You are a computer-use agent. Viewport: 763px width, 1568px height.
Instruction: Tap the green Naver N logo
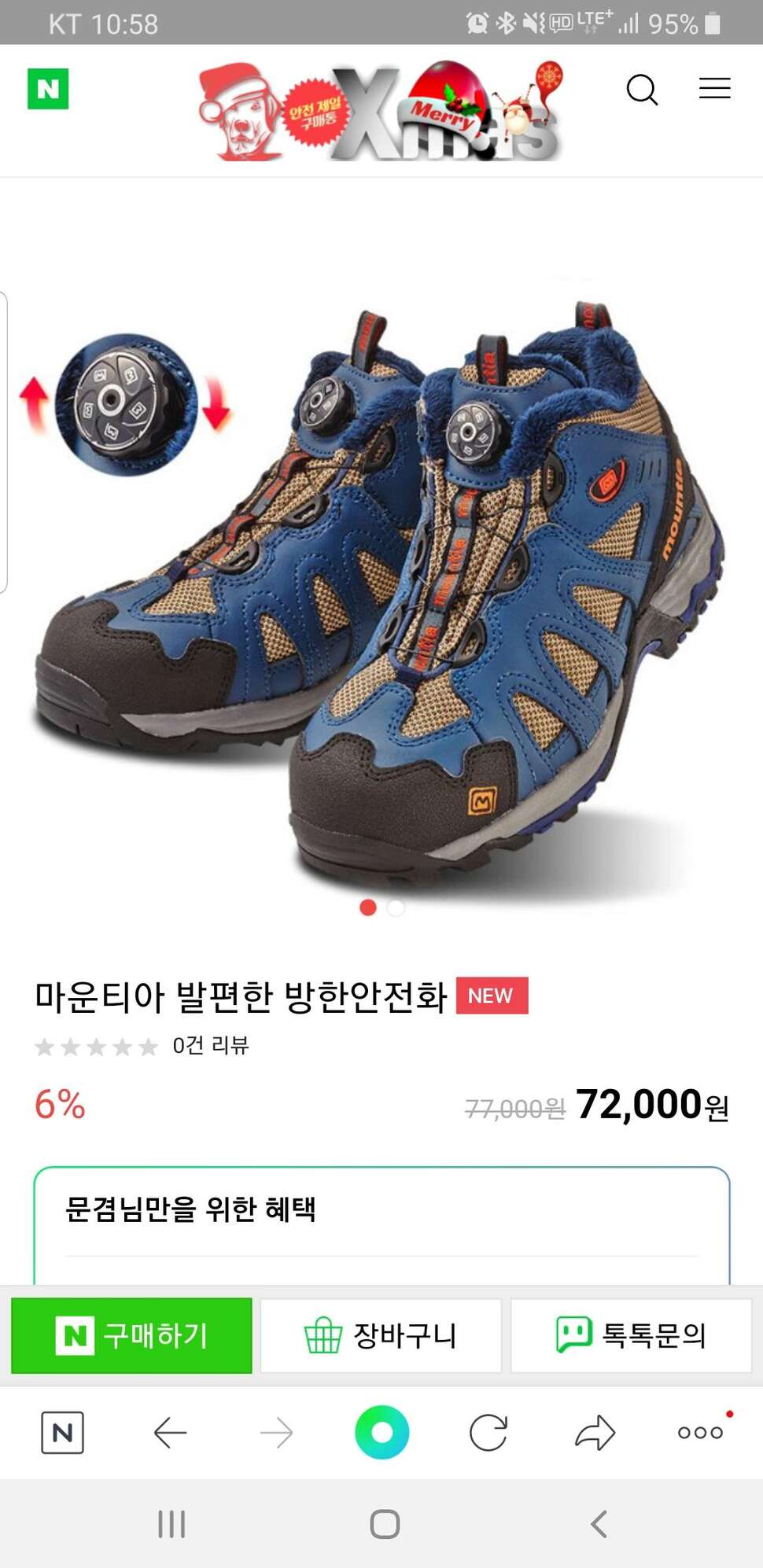point(48,89)
